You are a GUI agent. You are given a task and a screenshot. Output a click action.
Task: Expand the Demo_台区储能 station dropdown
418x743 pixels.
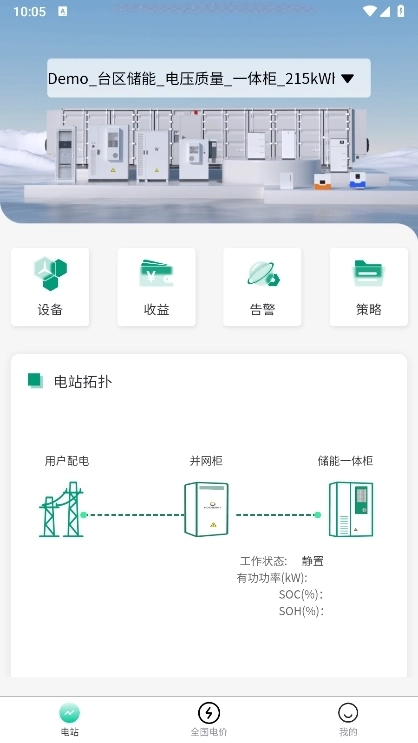coord(209,78)
